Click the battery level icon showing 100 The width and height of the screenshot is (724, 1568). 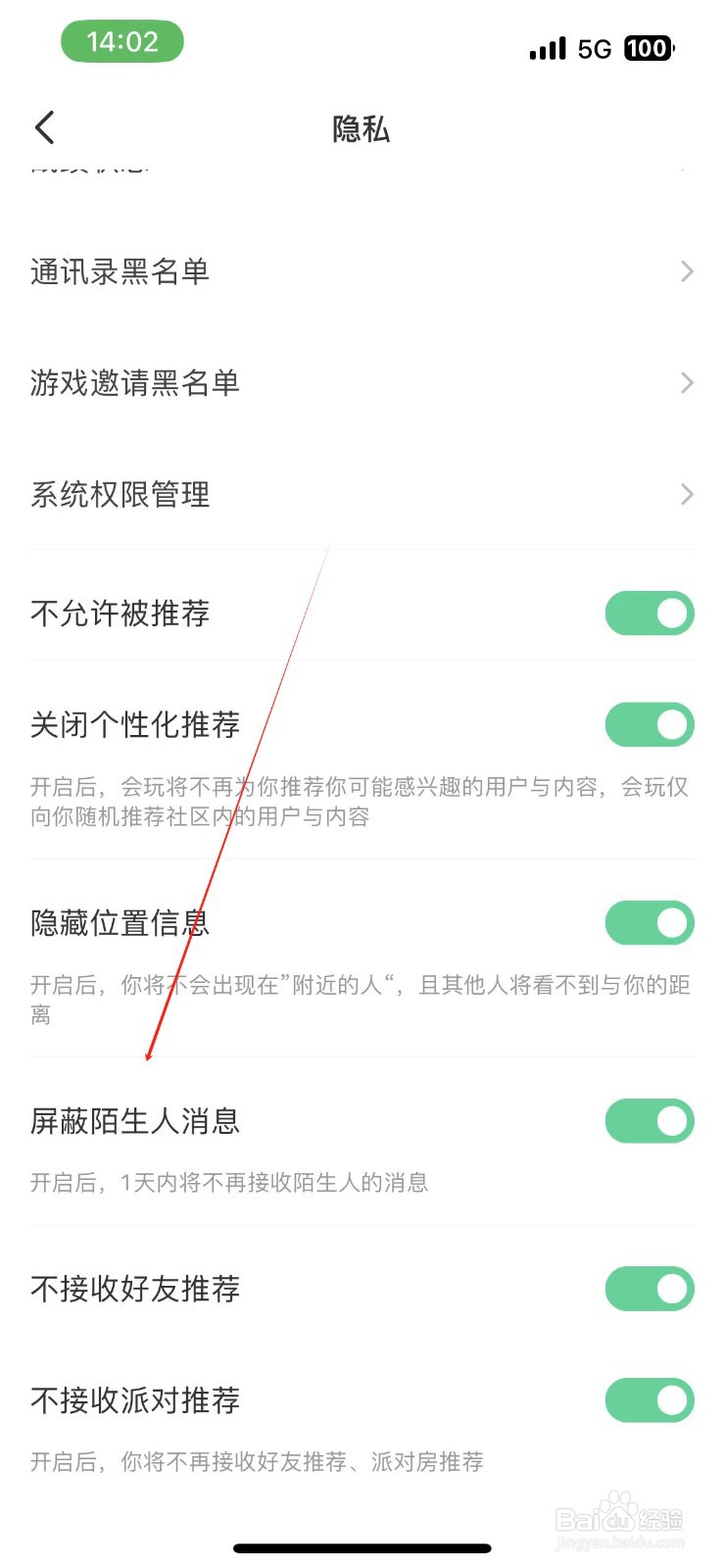tap(649, 47)
